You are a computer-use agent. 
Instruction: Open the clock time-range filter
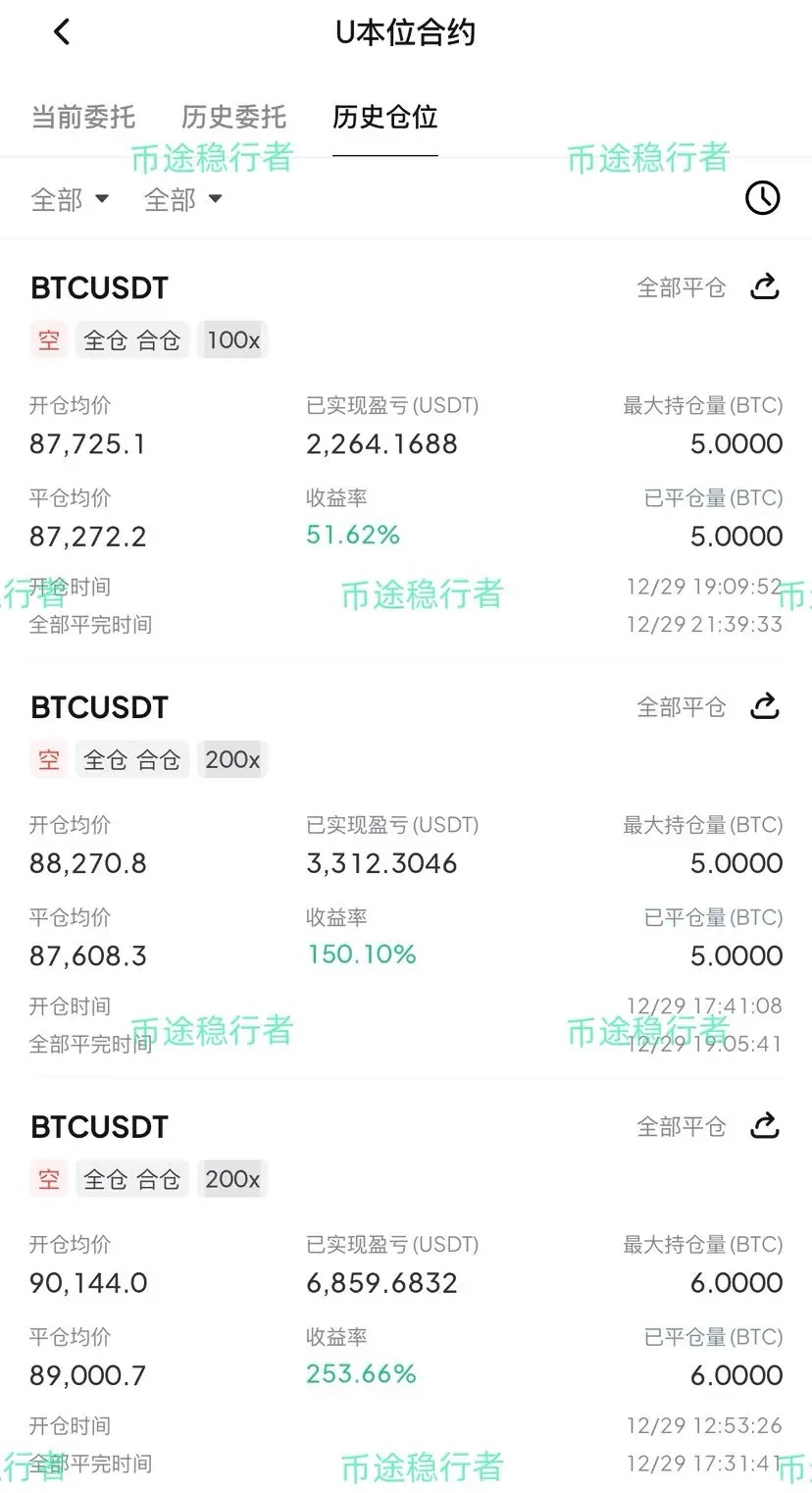[x=762, y=198]
